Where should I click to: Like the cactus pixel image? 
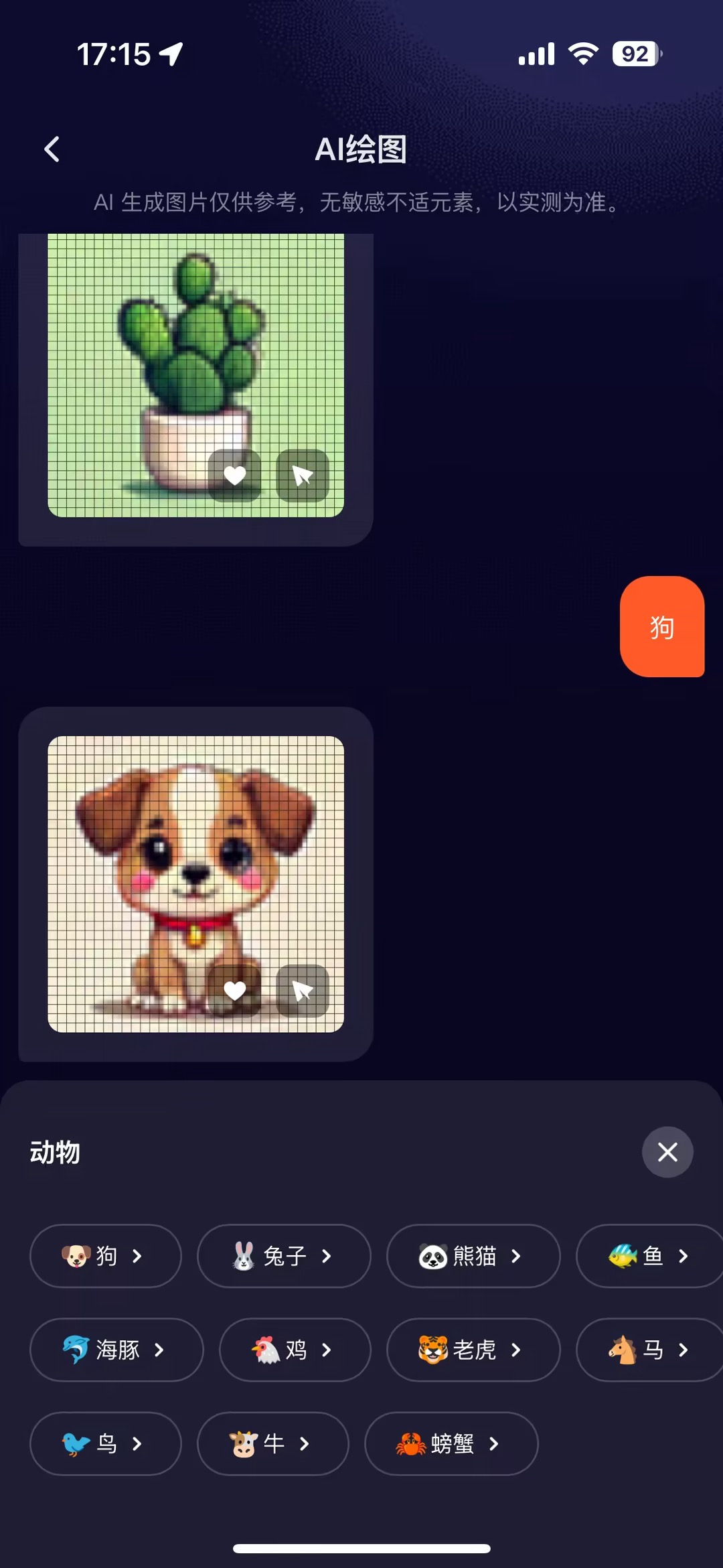[234, 476]
